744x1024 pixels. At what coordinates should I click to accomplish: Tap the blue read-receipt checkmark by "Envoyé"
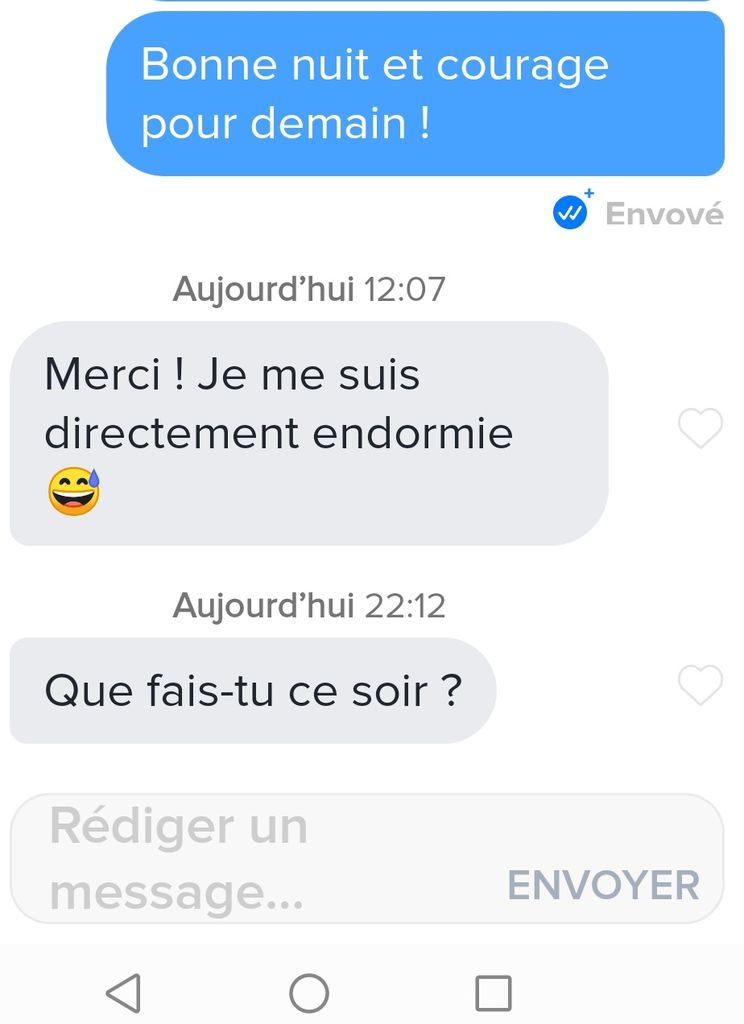[571, 212]
